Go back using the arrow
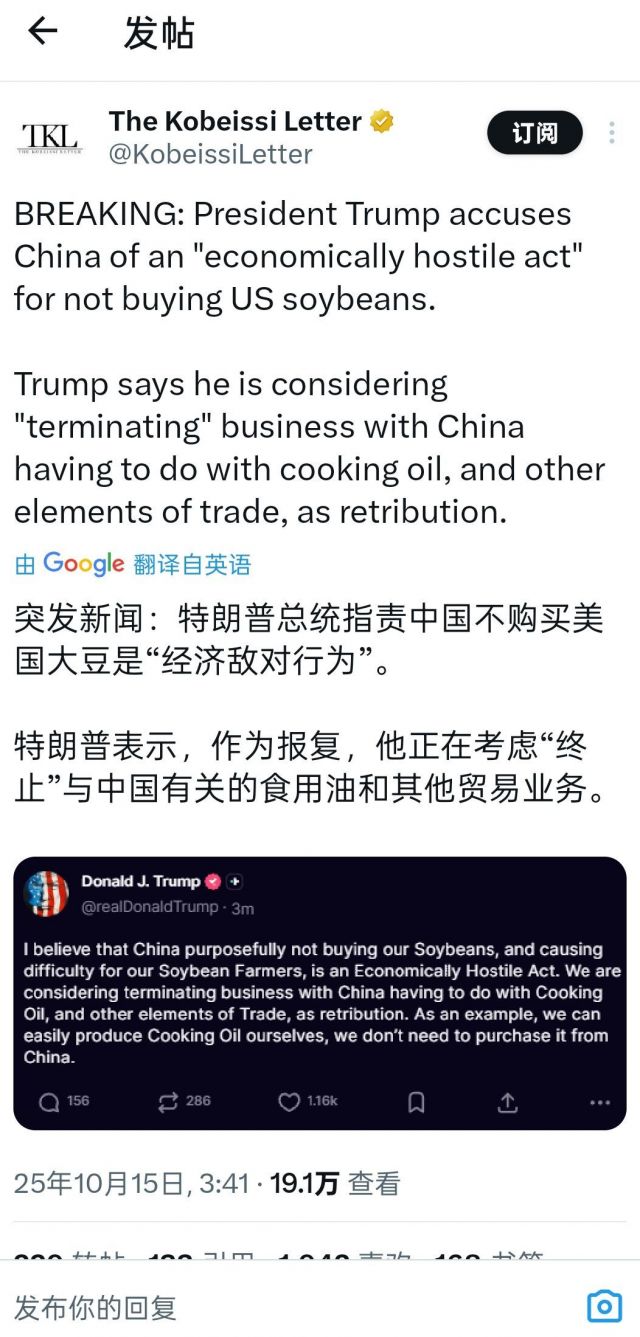This screenshot has height=1337, width=640. pos(43,32)
